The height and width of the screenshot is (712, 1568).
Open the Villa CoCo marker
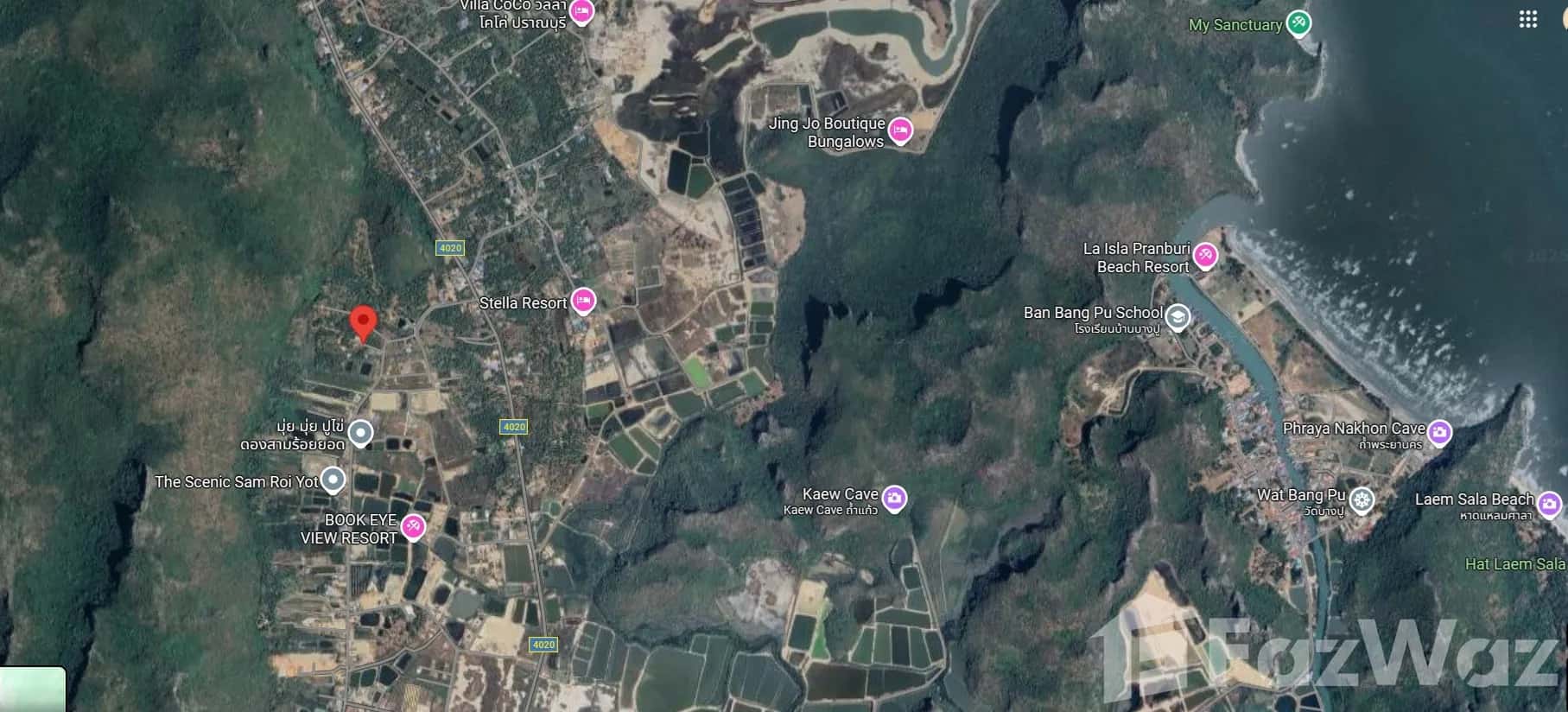tap(581, 12)
